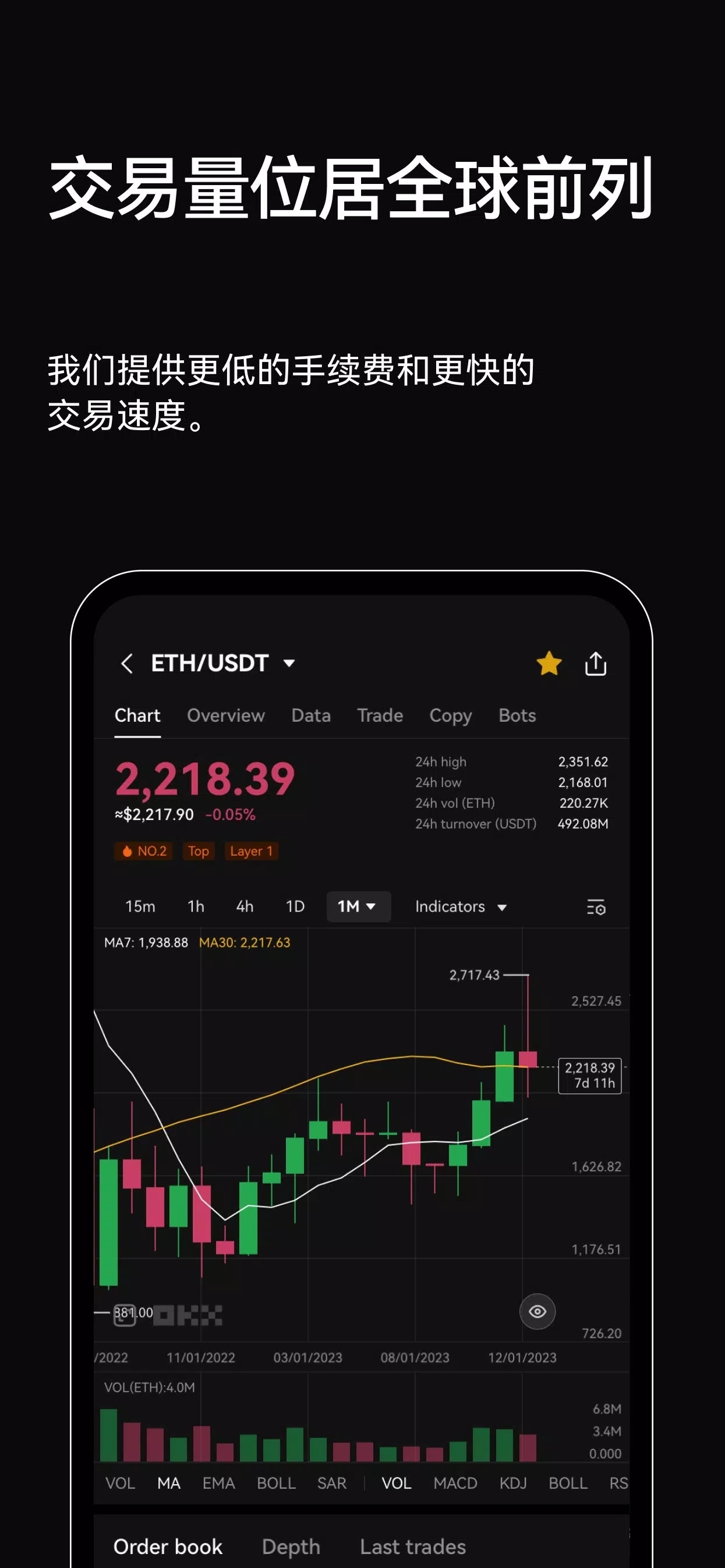The height and width of the screenshot is (1568, 725).
Task: Expand the 1M timeframe dropdown
Action: [358, 906]
